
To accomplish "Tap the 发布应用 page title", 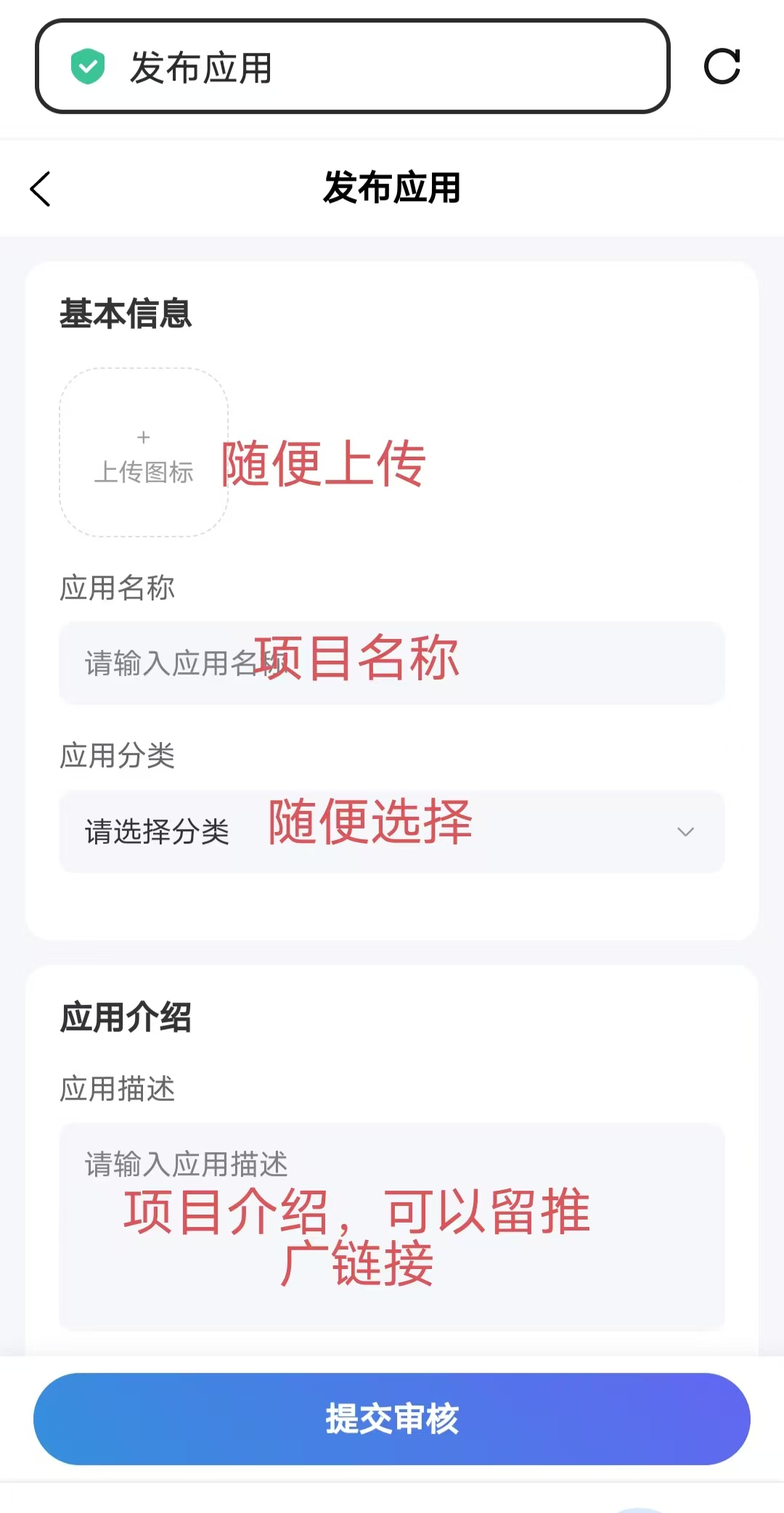I will click(x=392, y=189).
